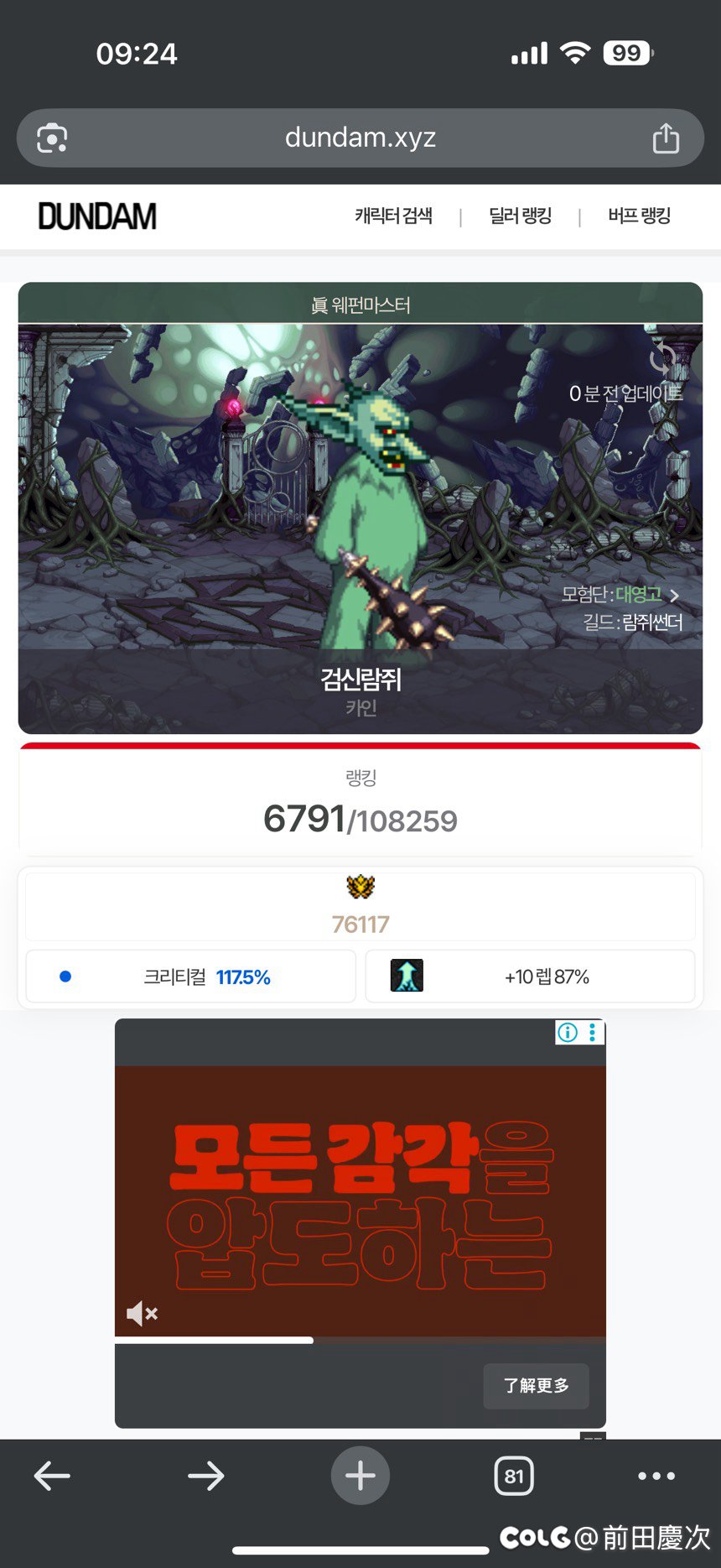721x1568 pixels.
Task: Refresh character data with update icon
Action: pos(662,358)
